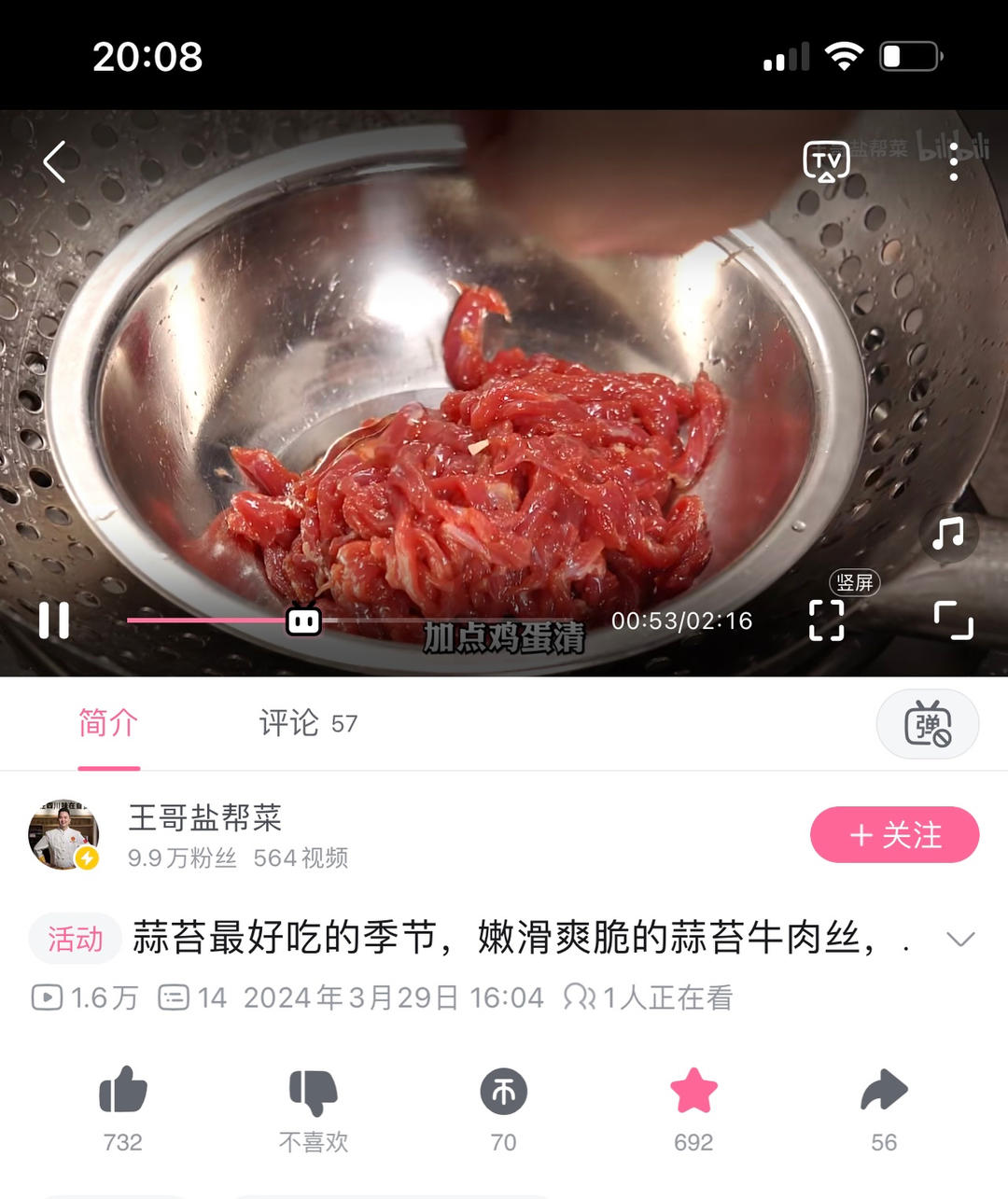Open the background music icon
This screenshot has width=1008, height=1199.
[947, 535]
